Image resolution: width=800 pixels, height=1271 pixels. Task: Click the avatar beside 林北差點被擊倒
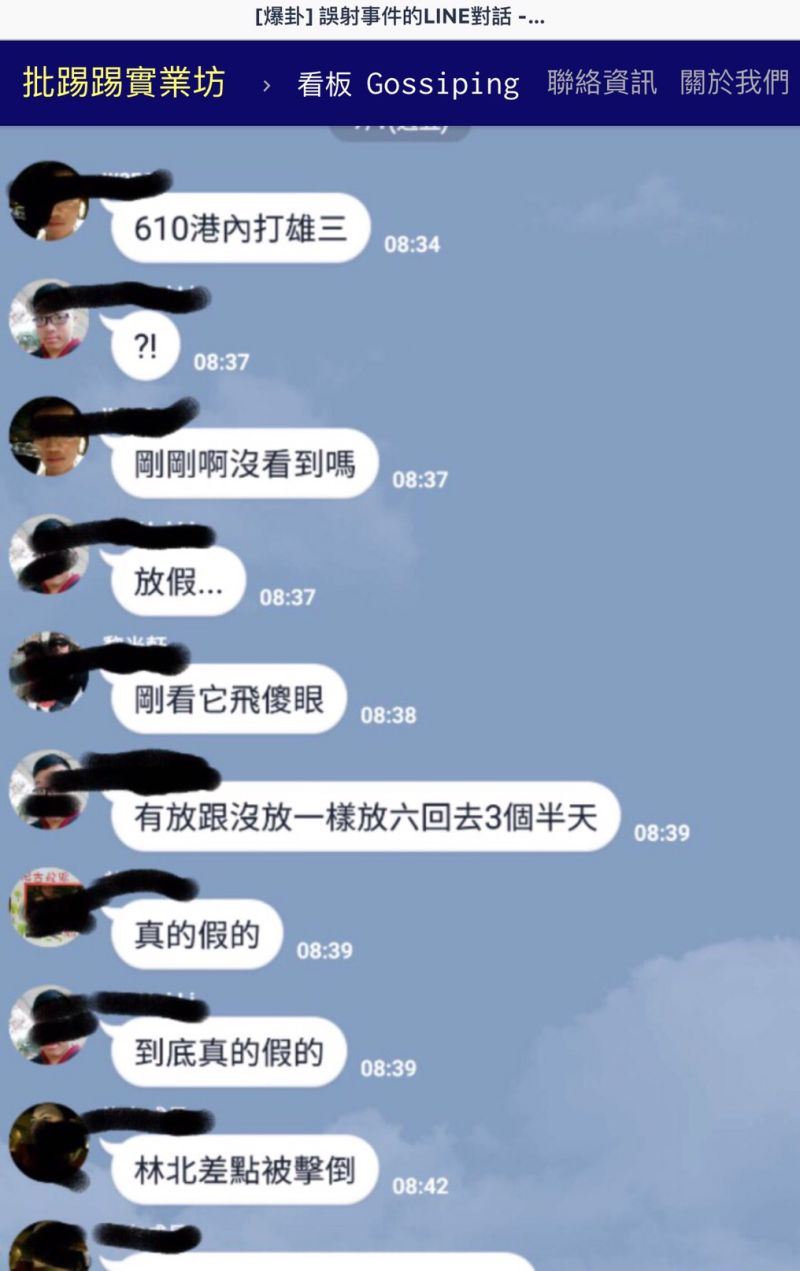[x=50, y=1145]
